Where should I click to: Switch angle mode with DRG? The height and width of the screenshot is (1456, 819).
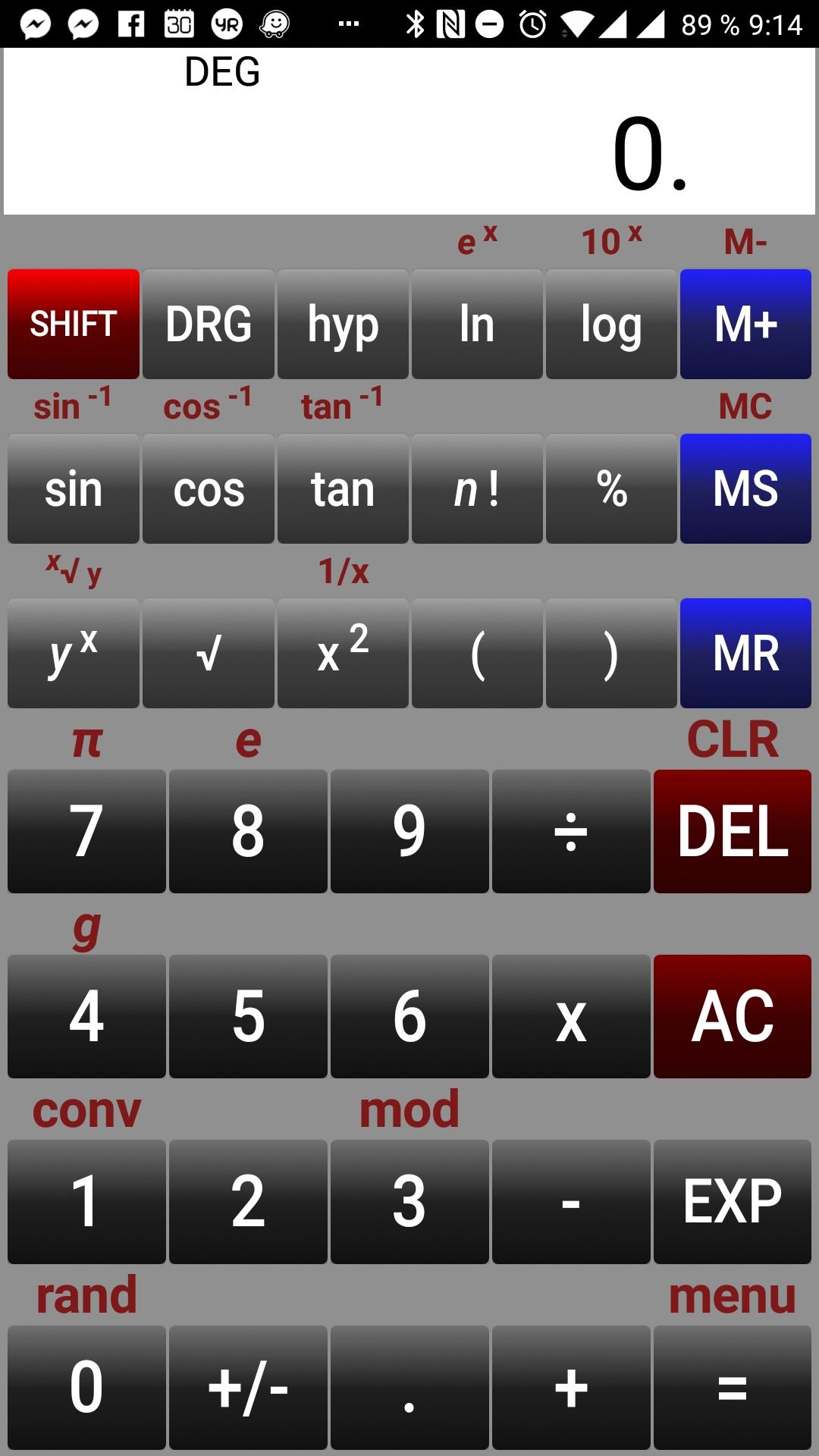pyautogui.click(x=209, y=324)
